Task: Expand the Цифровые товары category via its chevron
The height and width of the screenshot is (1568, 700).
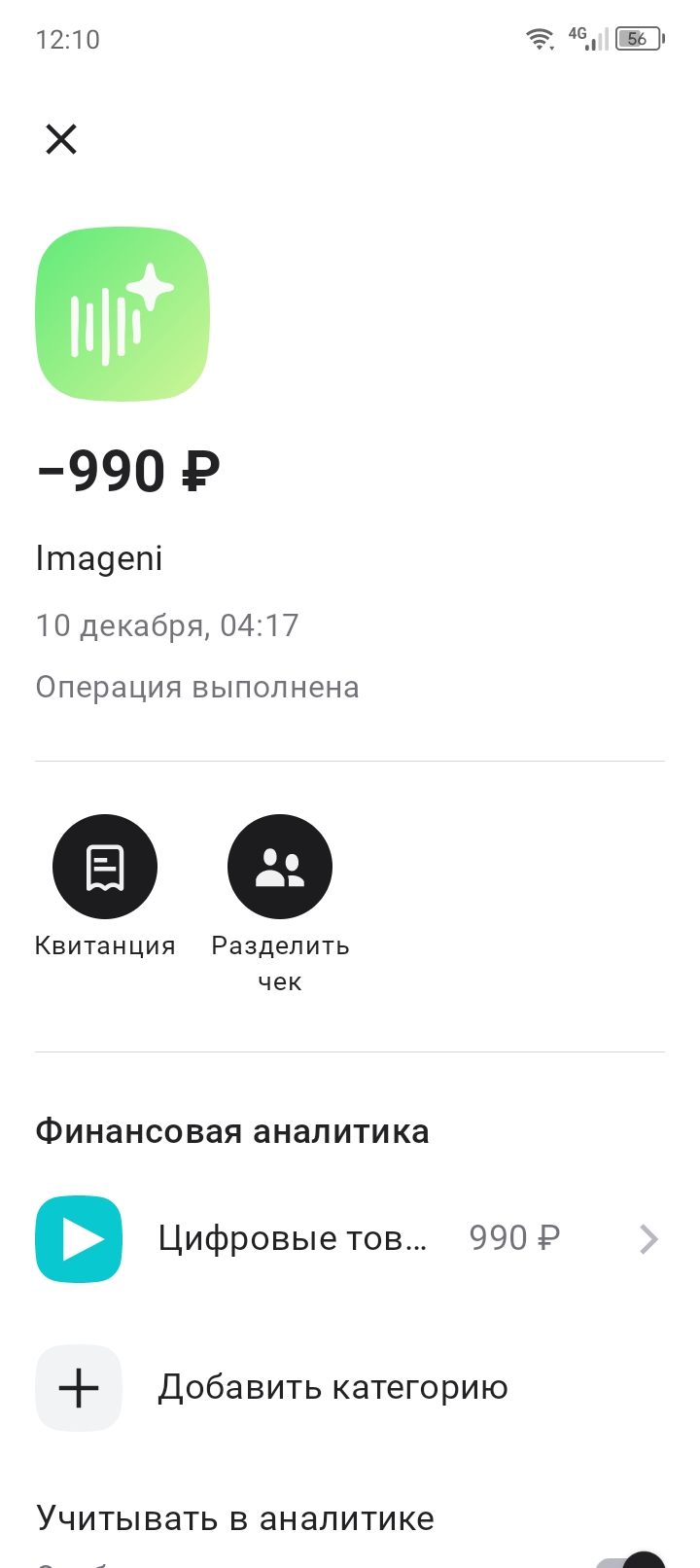Action: (647, 1238)
